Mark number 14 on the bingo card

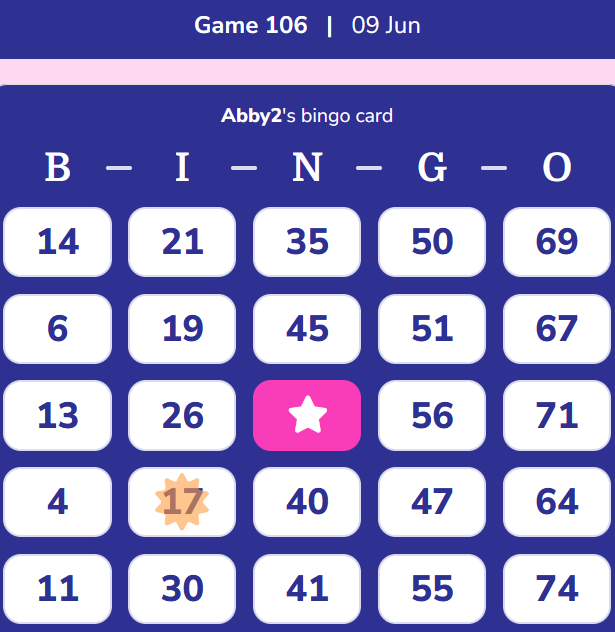[57, 242]
